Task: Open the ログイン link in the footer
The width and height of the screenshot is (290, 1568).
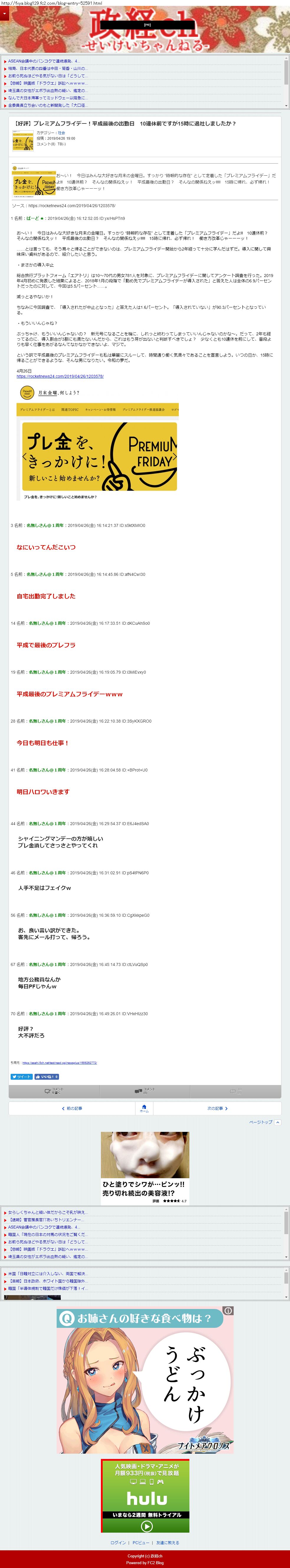Action: [118, 1543]
